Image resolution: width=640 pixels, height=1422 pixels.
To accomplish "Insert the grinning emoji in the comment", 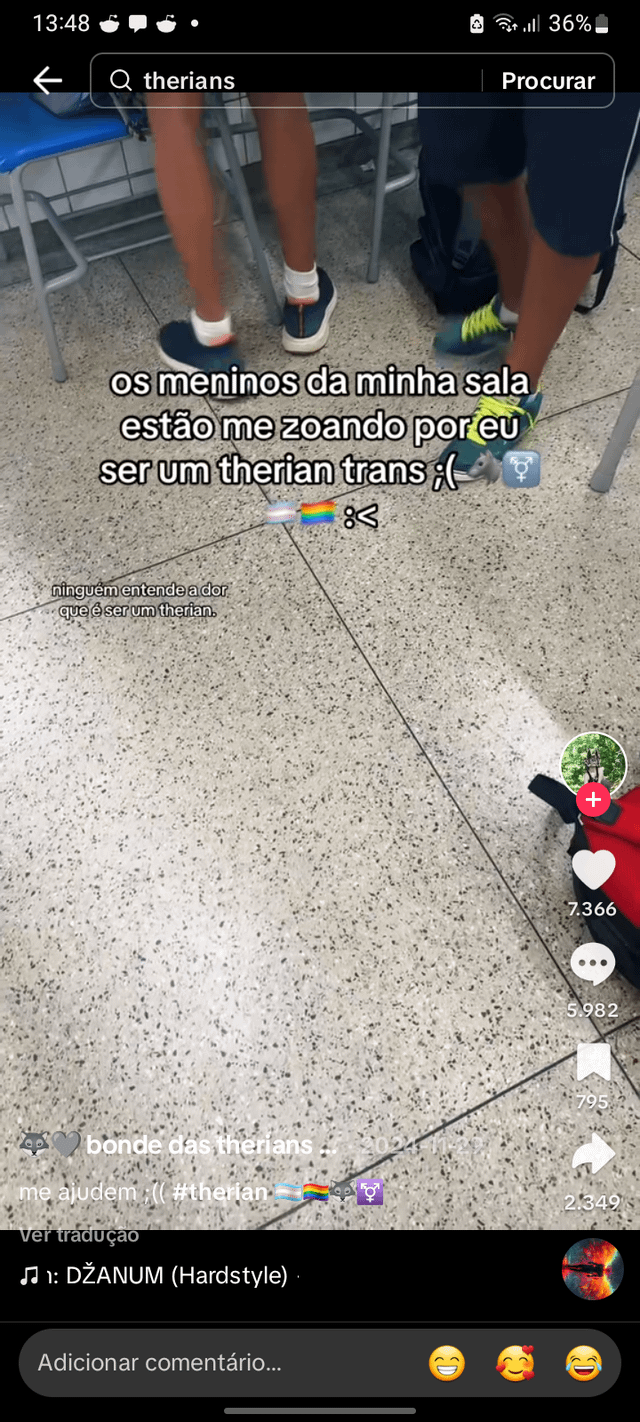I will point(447,1363).
